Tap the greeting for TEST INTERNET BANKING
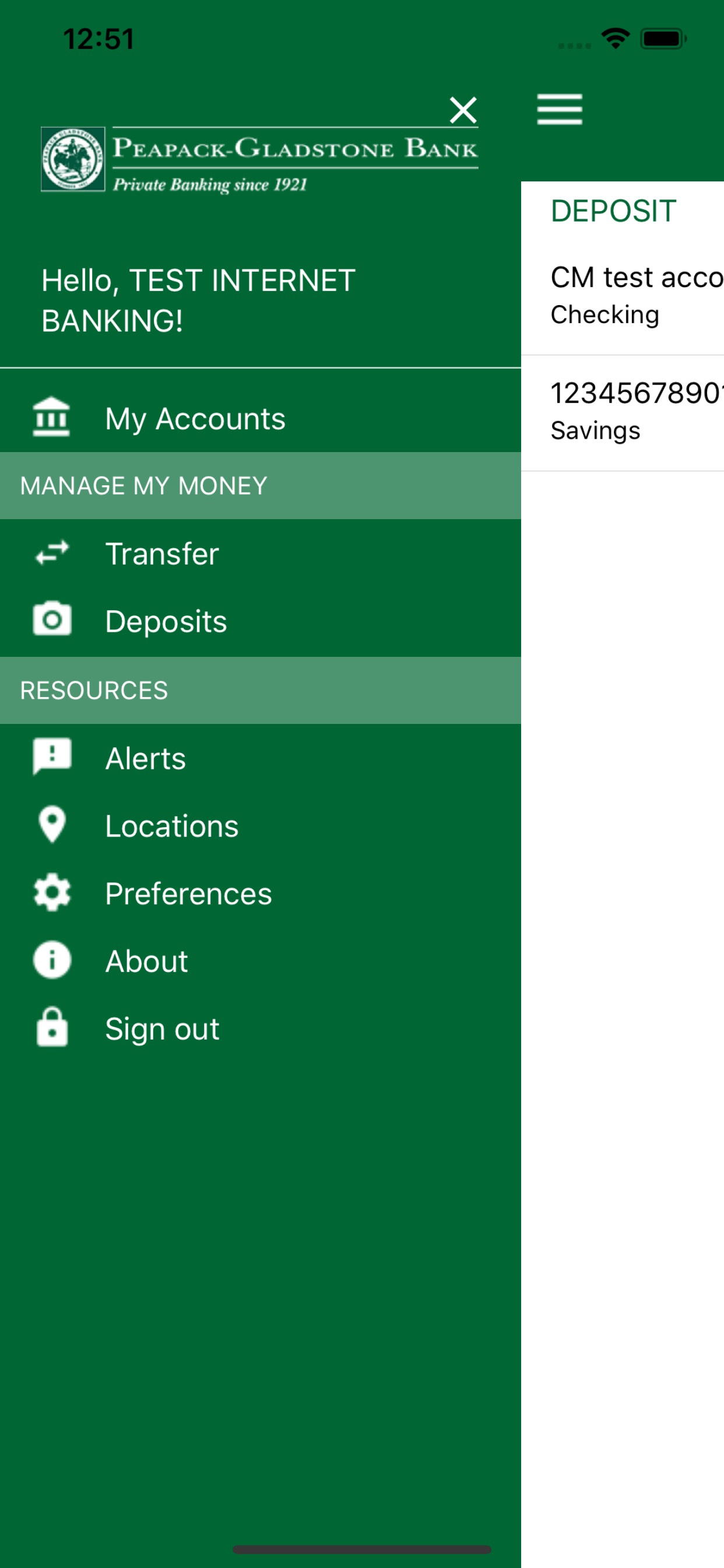 (x=197, y=298)
